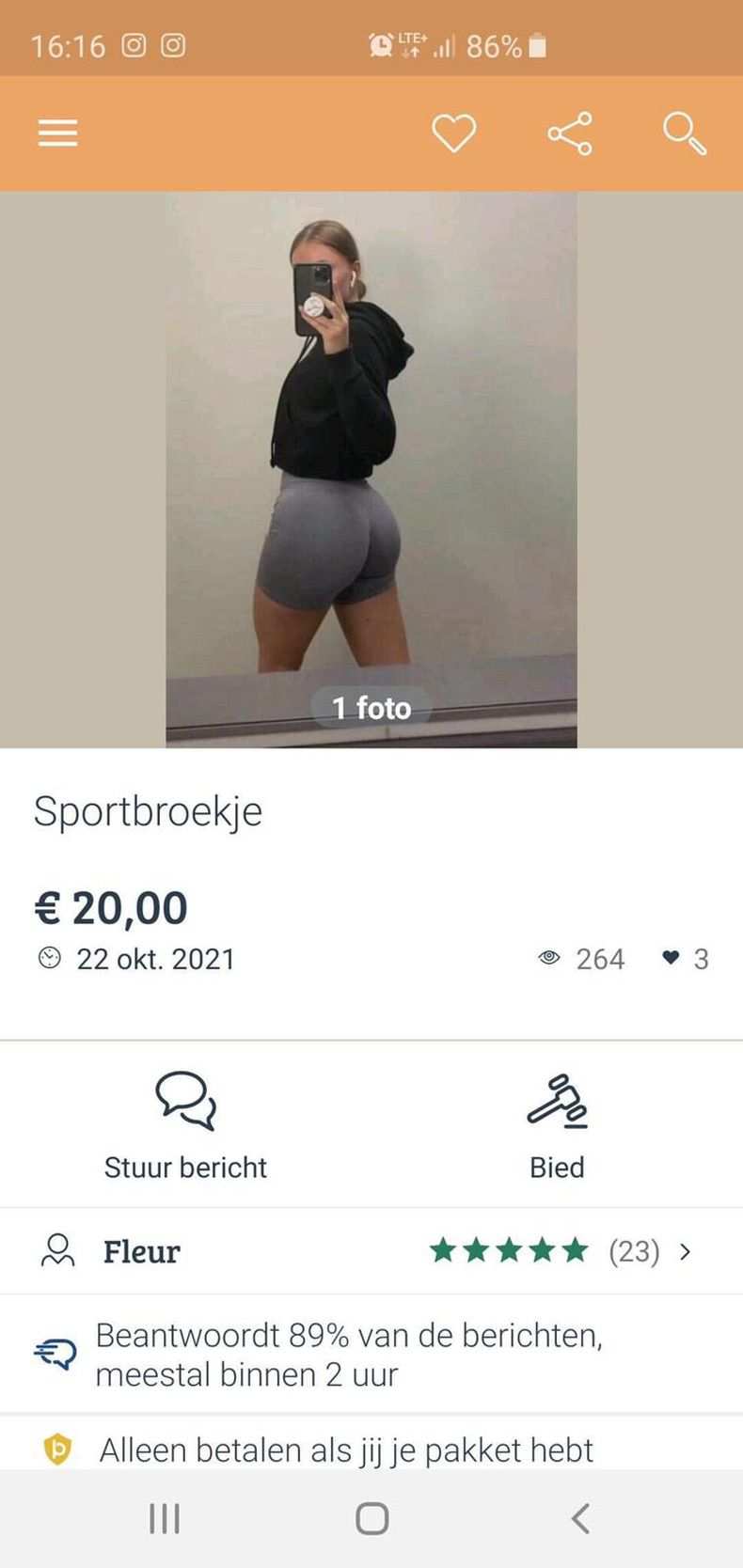Tap the clock icon beside the listing date
Screen dimensions: 743x1568
46,958
